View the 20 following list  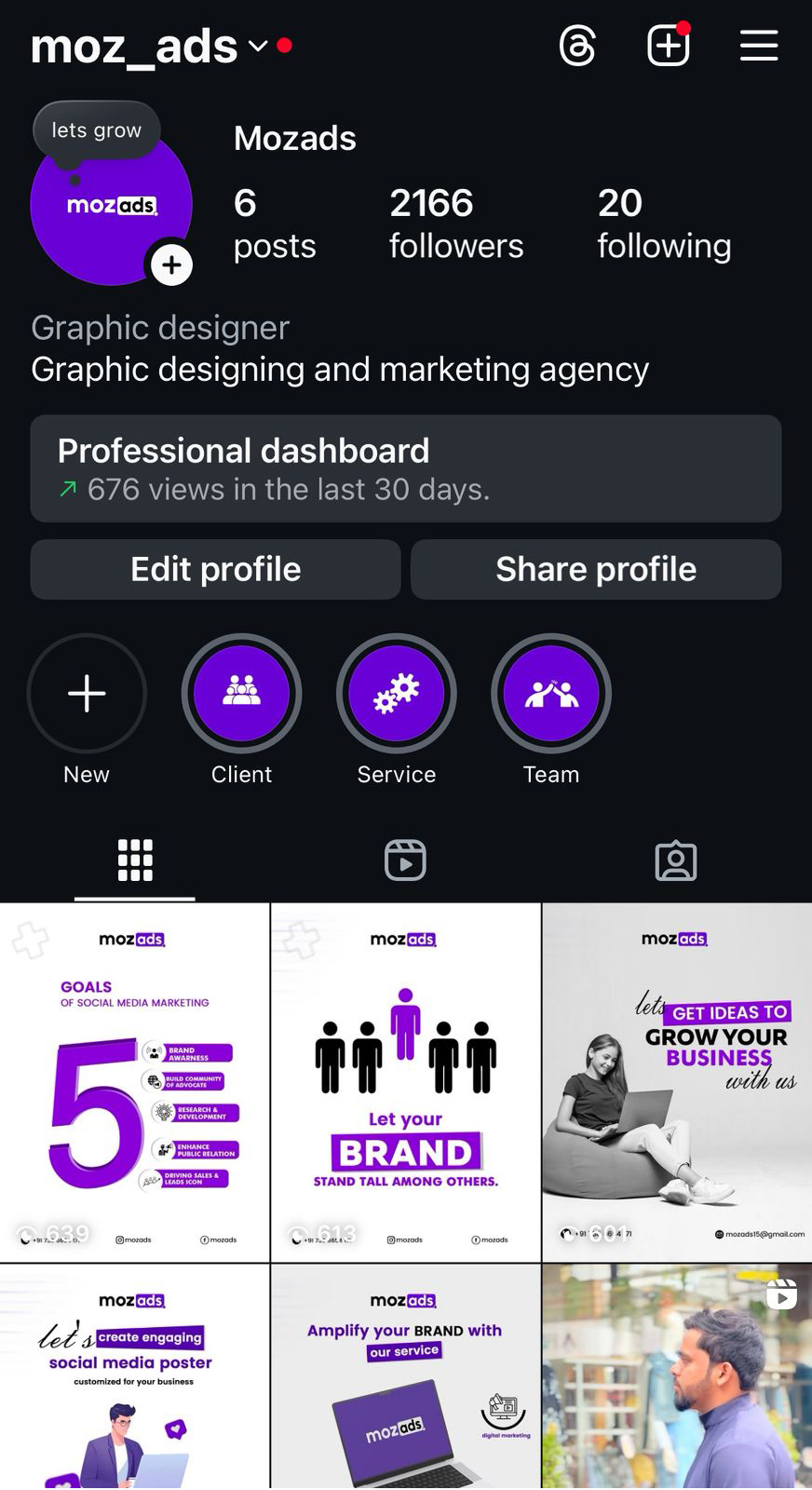coord(663,223)
